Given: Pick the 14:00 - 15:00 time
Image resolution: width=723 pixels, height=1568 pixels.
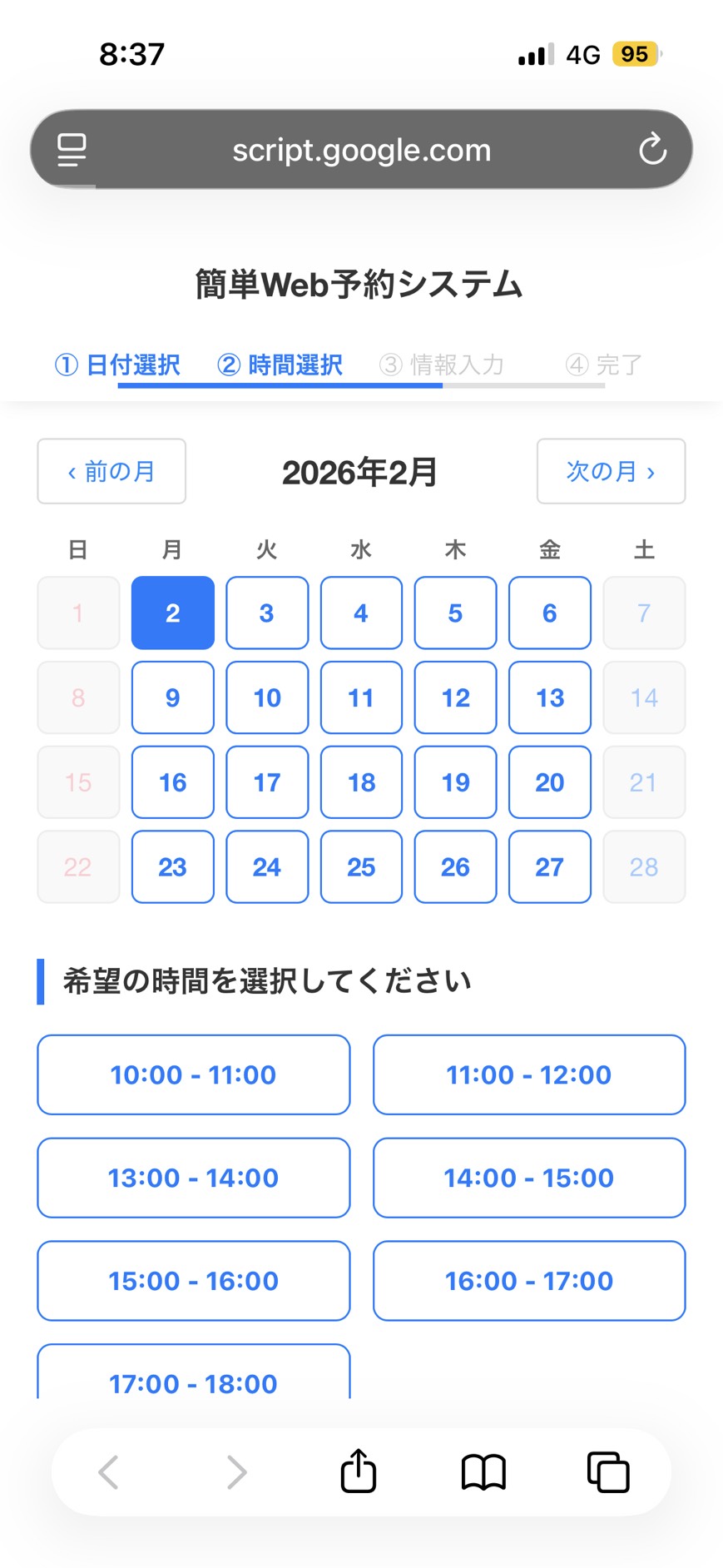Looking at the screenshot, I should [529, 1178].
